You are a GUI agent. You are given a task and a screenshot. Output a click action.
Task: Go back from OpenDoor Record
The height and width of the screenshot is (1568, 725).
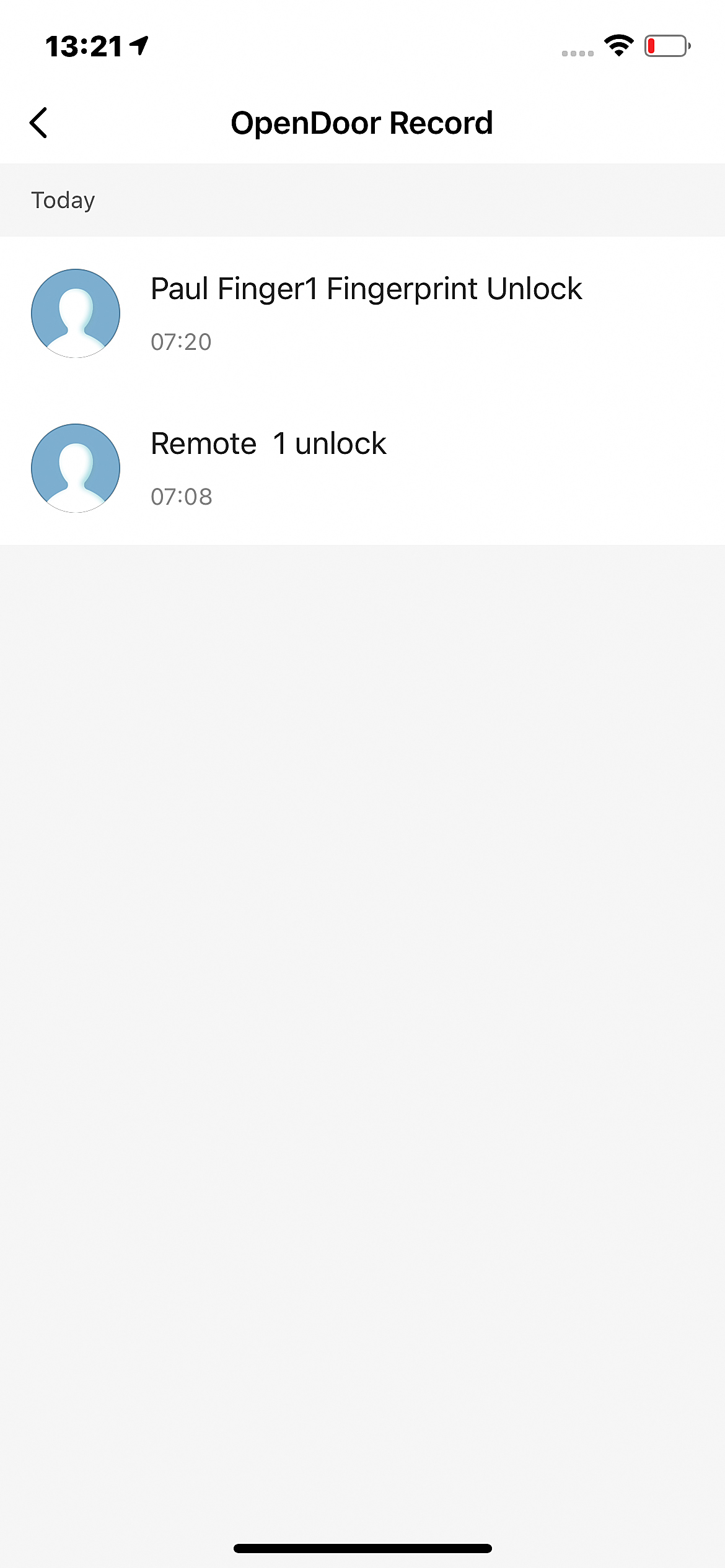tap(38, 123)
